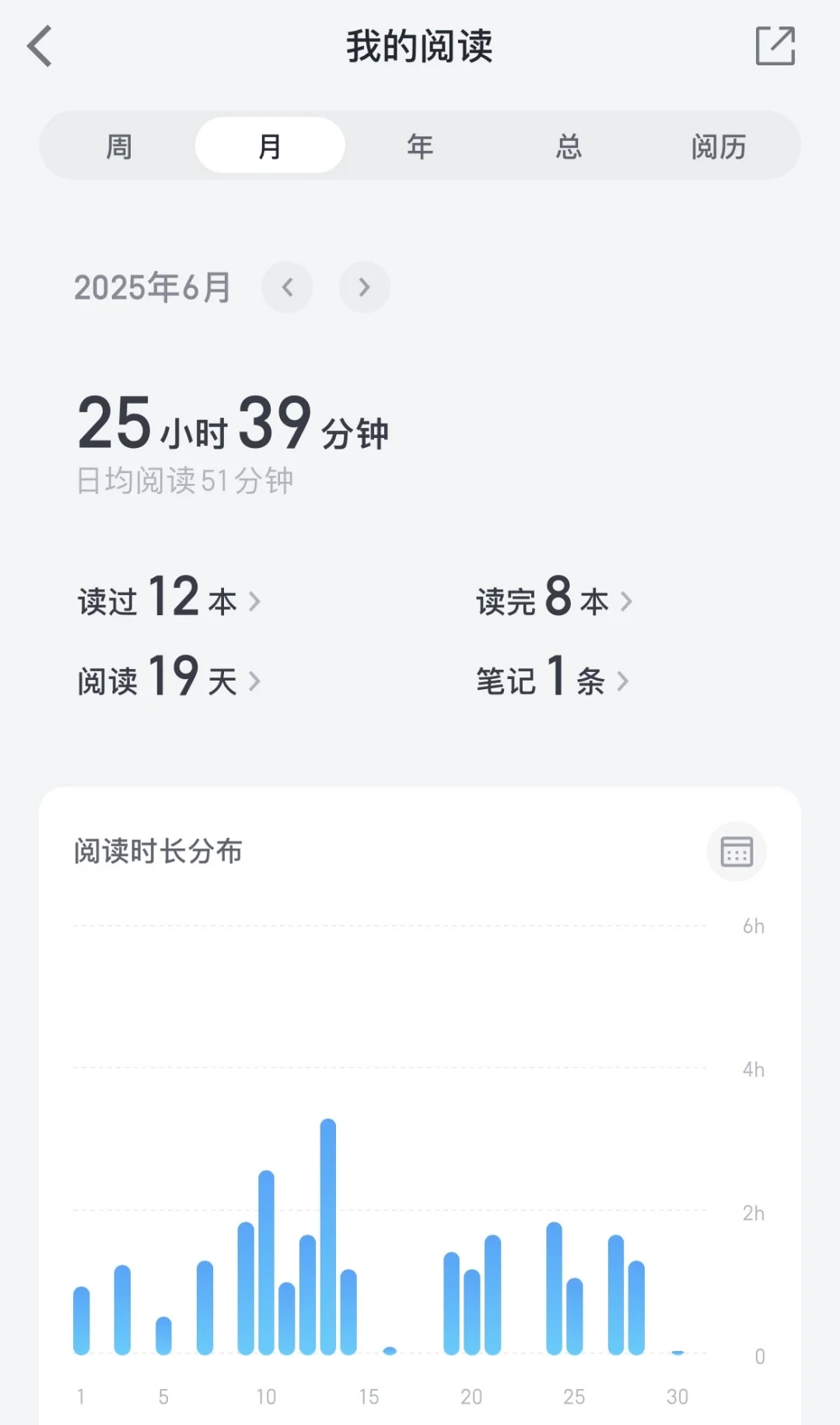
Task: Open the 读过 12 本 list
Action: (x=169, y=599)
